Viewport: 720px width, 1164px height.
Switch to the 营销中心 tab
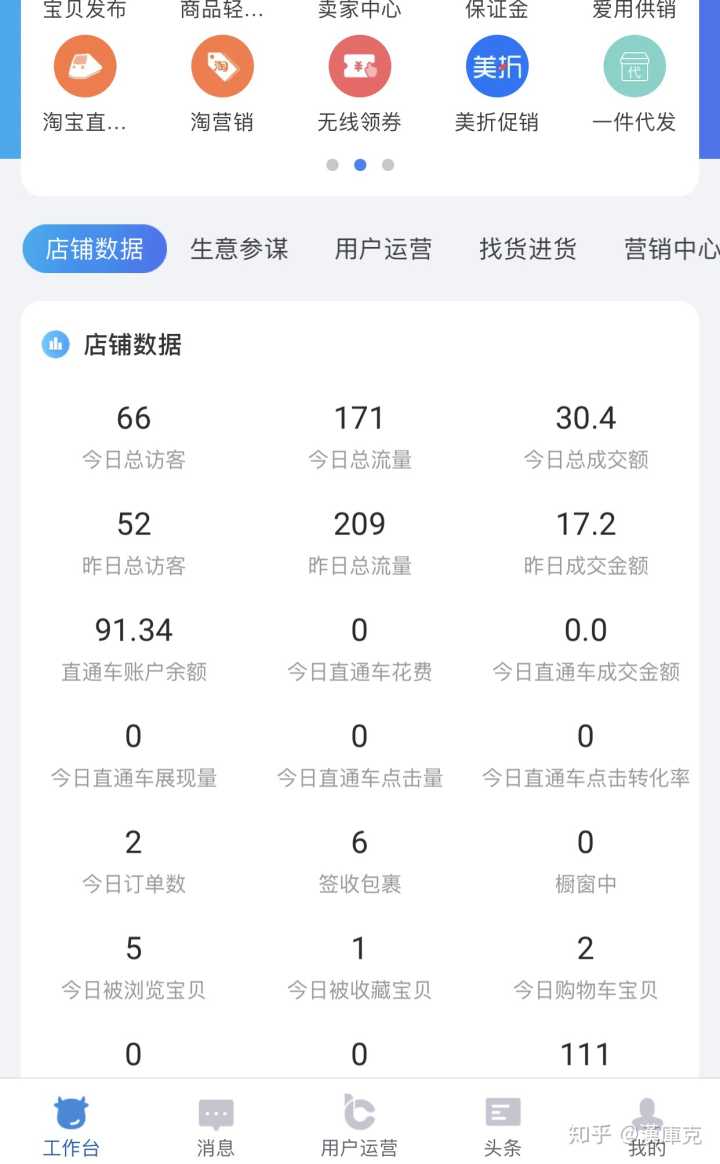(x=670, y=249)
